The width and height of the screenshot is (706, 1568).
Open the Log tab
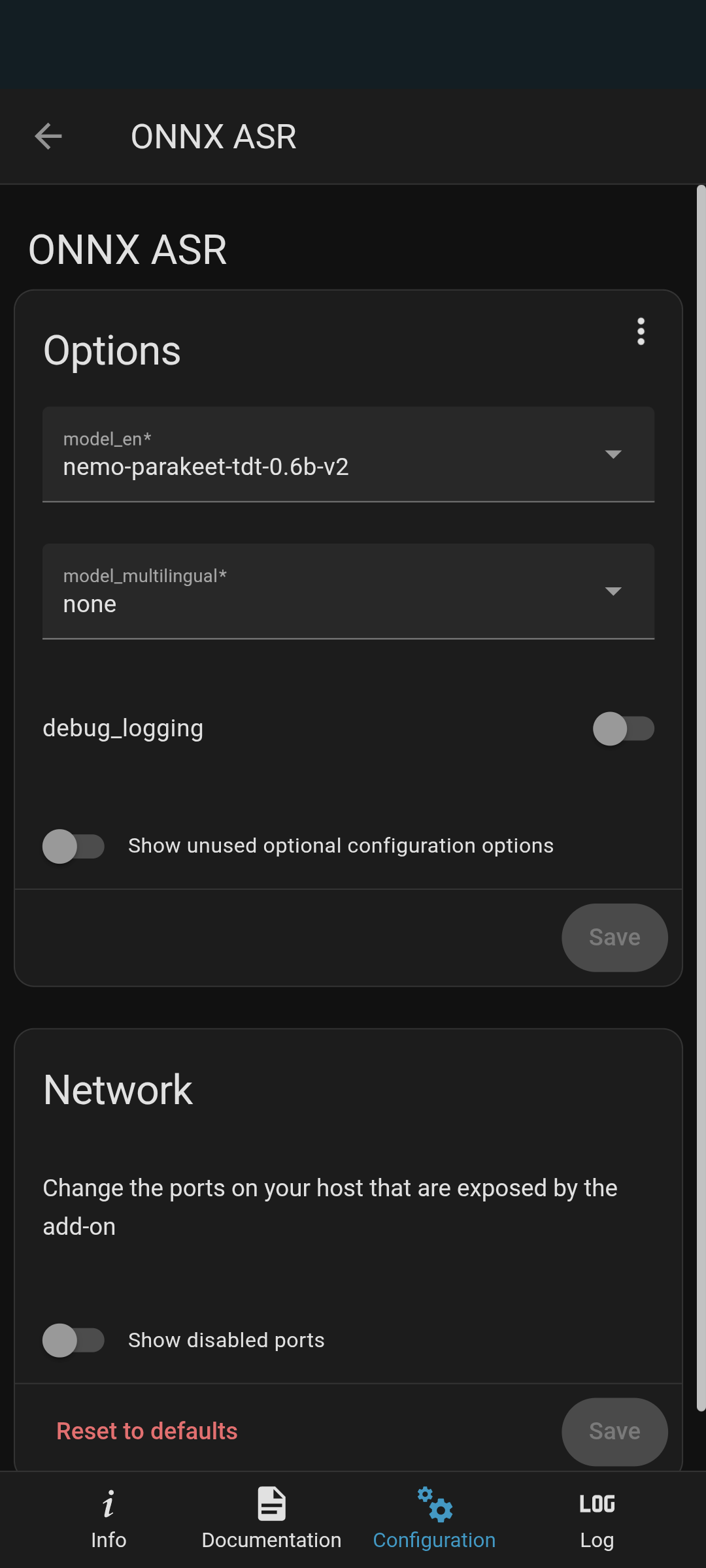pyautogui.click(x=597, y=1519)
